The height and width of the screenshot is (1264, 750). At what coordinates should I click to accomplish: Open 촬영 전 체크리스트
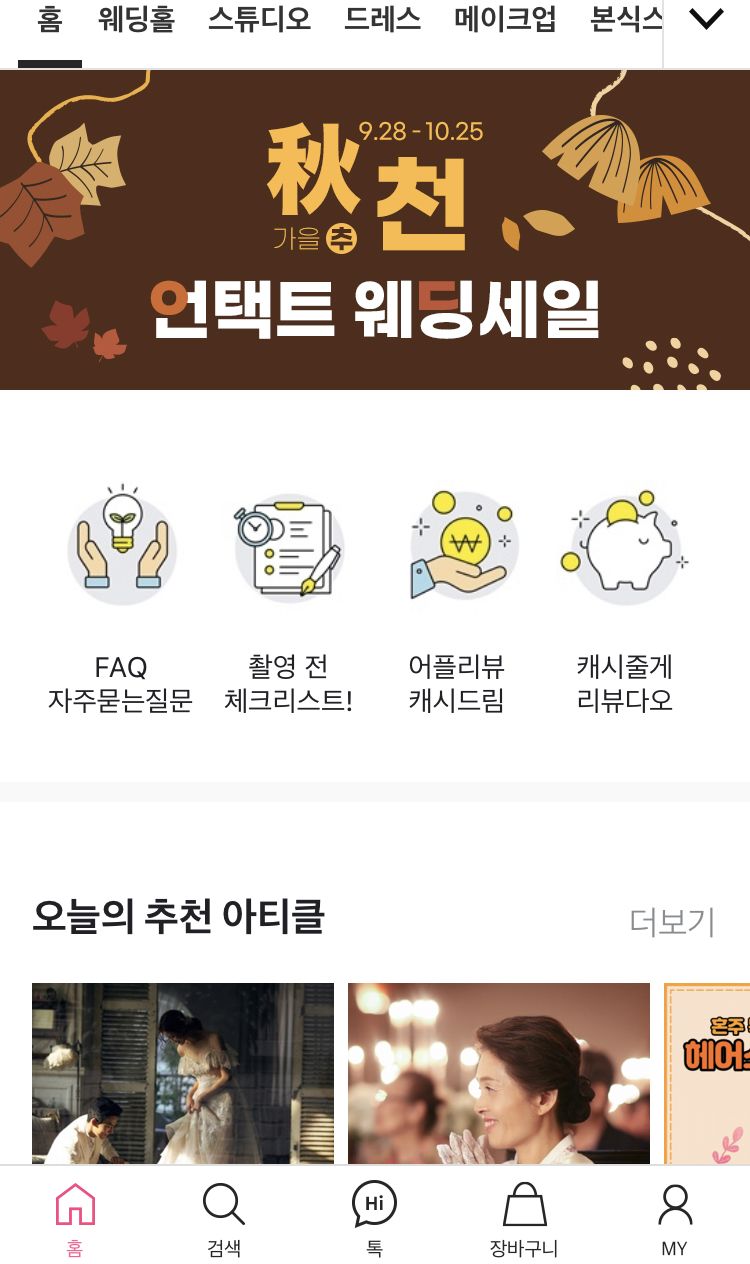288,600
